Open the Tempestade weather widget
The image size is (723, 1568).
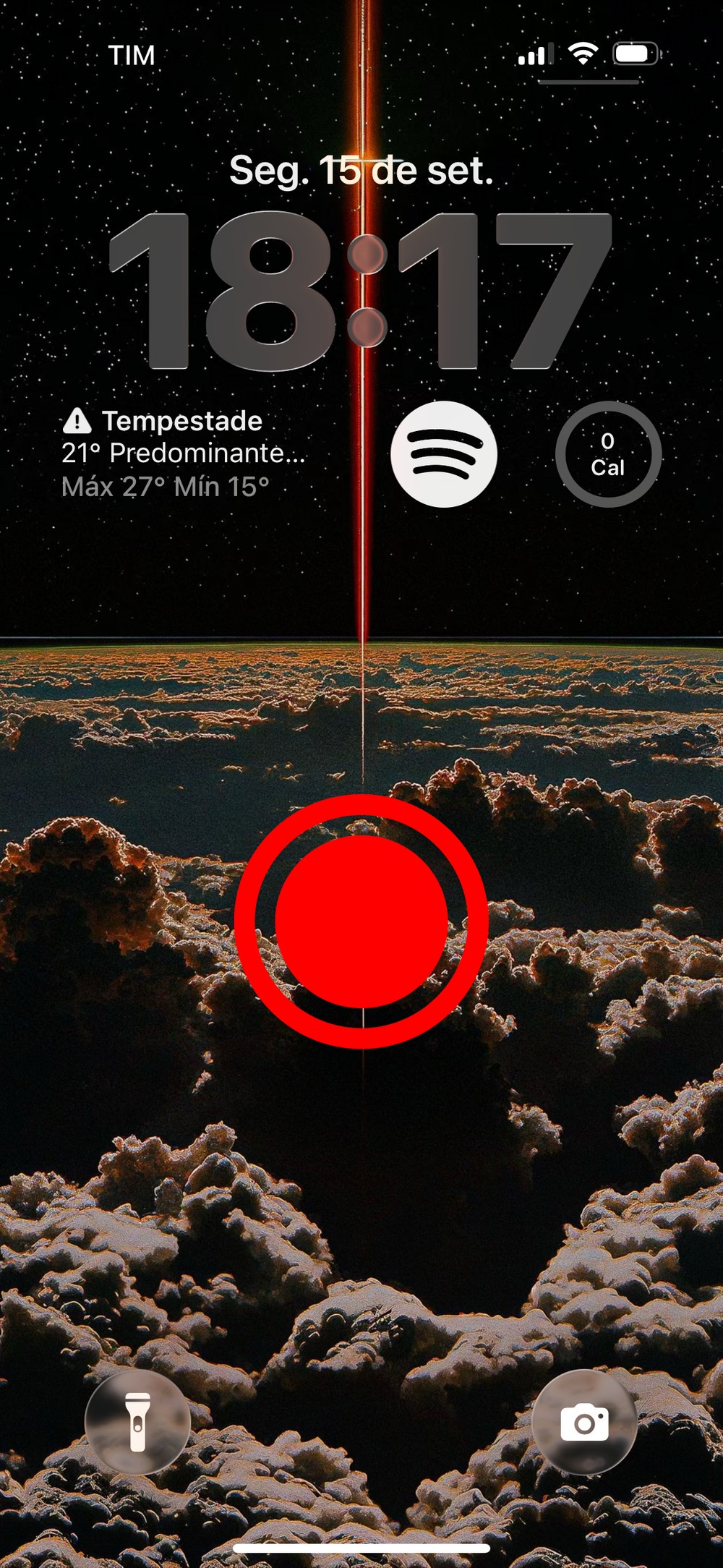point(184,453)
